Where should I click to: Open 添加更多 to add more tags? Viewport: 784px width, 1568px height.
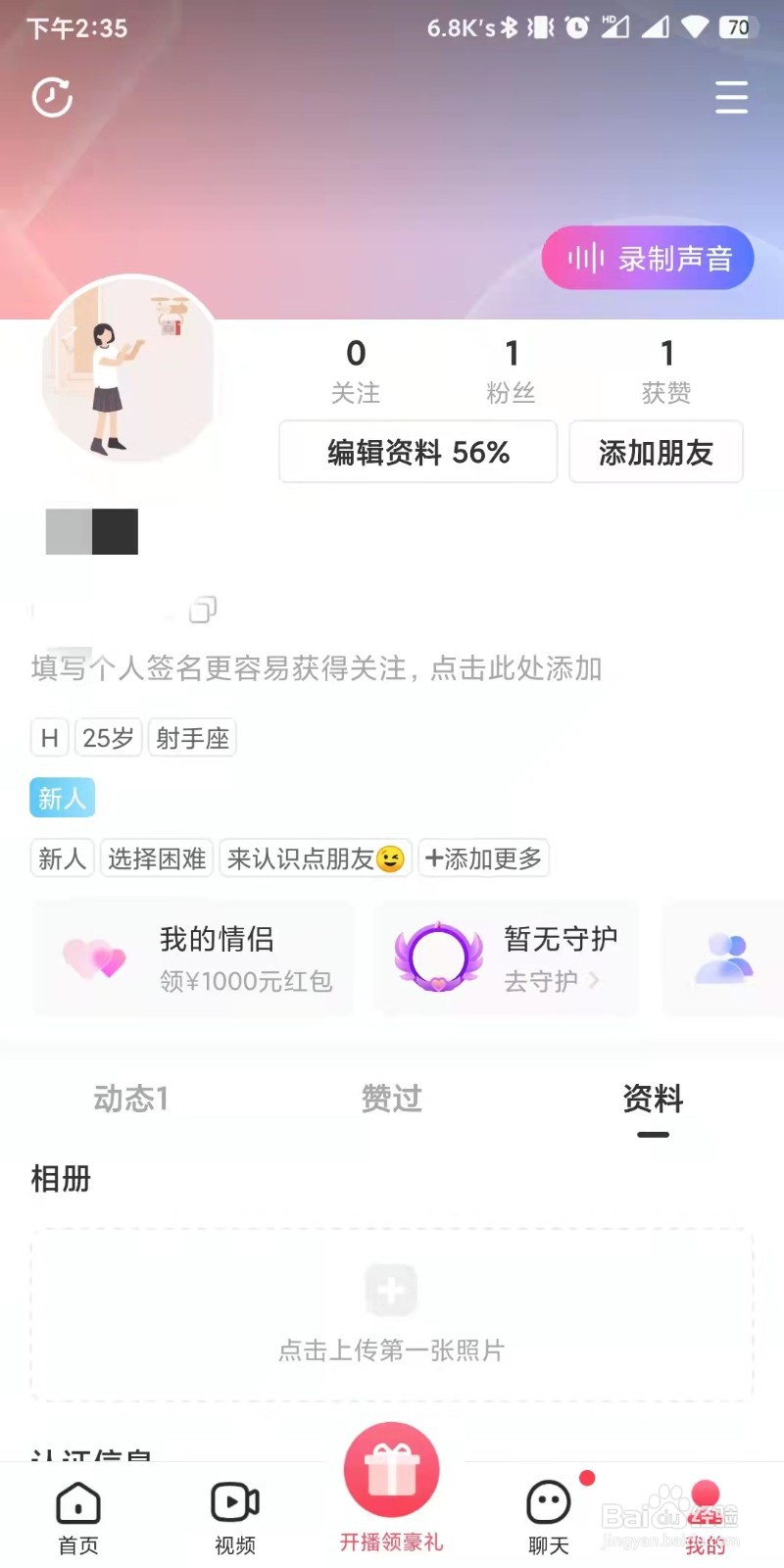[x=483, y=858]
